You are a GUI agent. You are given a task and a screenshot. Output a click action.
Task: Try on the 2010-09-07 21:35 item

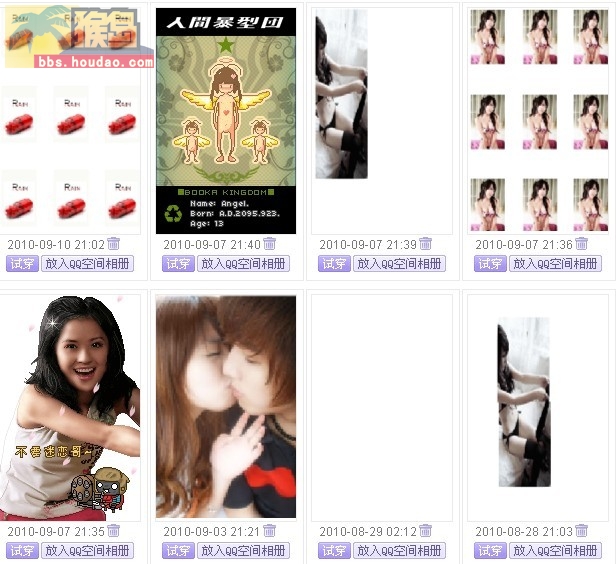click(x=22, y=551)
